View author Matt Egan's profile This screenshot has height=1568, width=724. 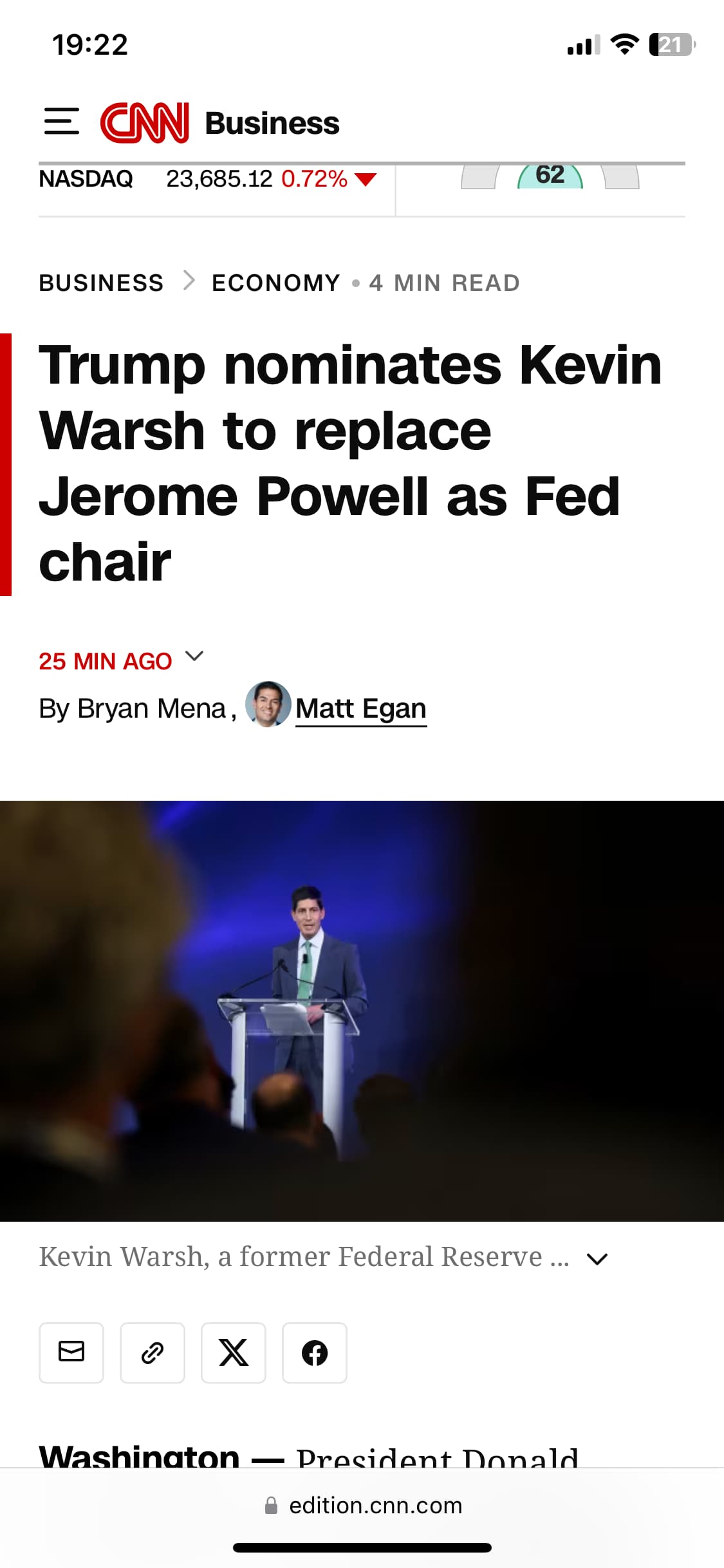pos(360,709)
